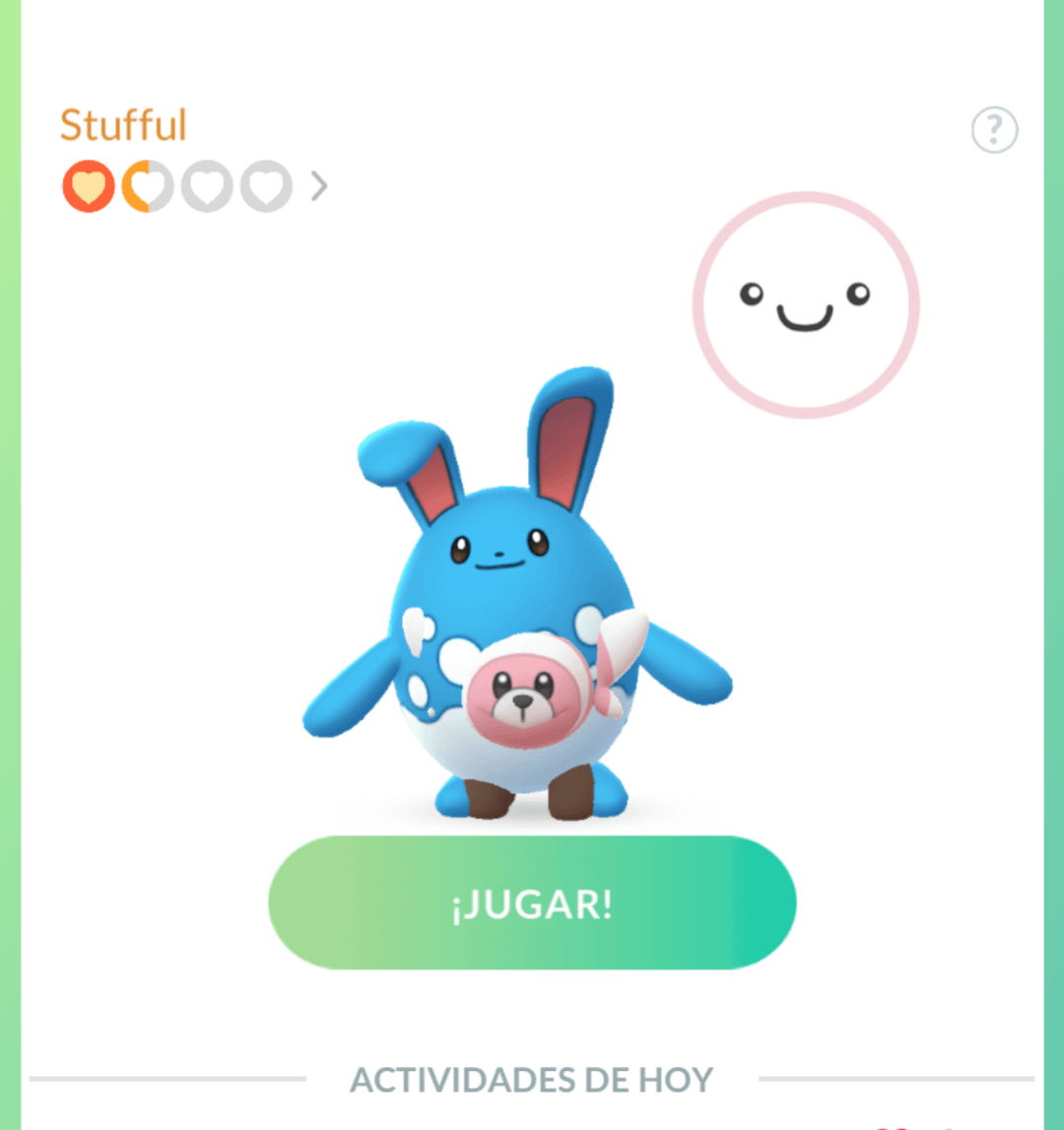Tap the ¡JUGAR! button
This screenshot has width=1064, height=1130.
point(532,903)
